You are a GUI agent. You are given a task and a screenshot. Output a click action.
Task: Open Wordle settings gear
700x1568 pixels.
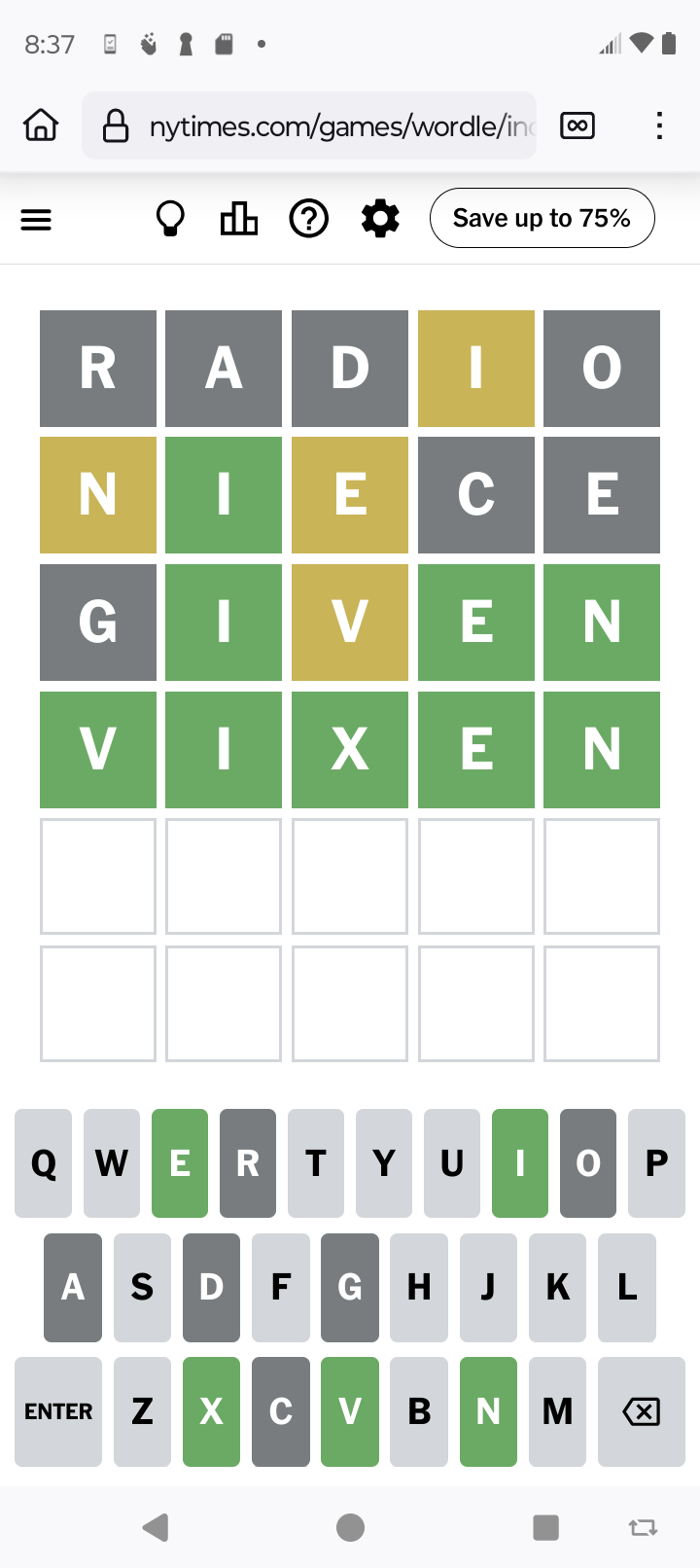click(x=380, y=219)
